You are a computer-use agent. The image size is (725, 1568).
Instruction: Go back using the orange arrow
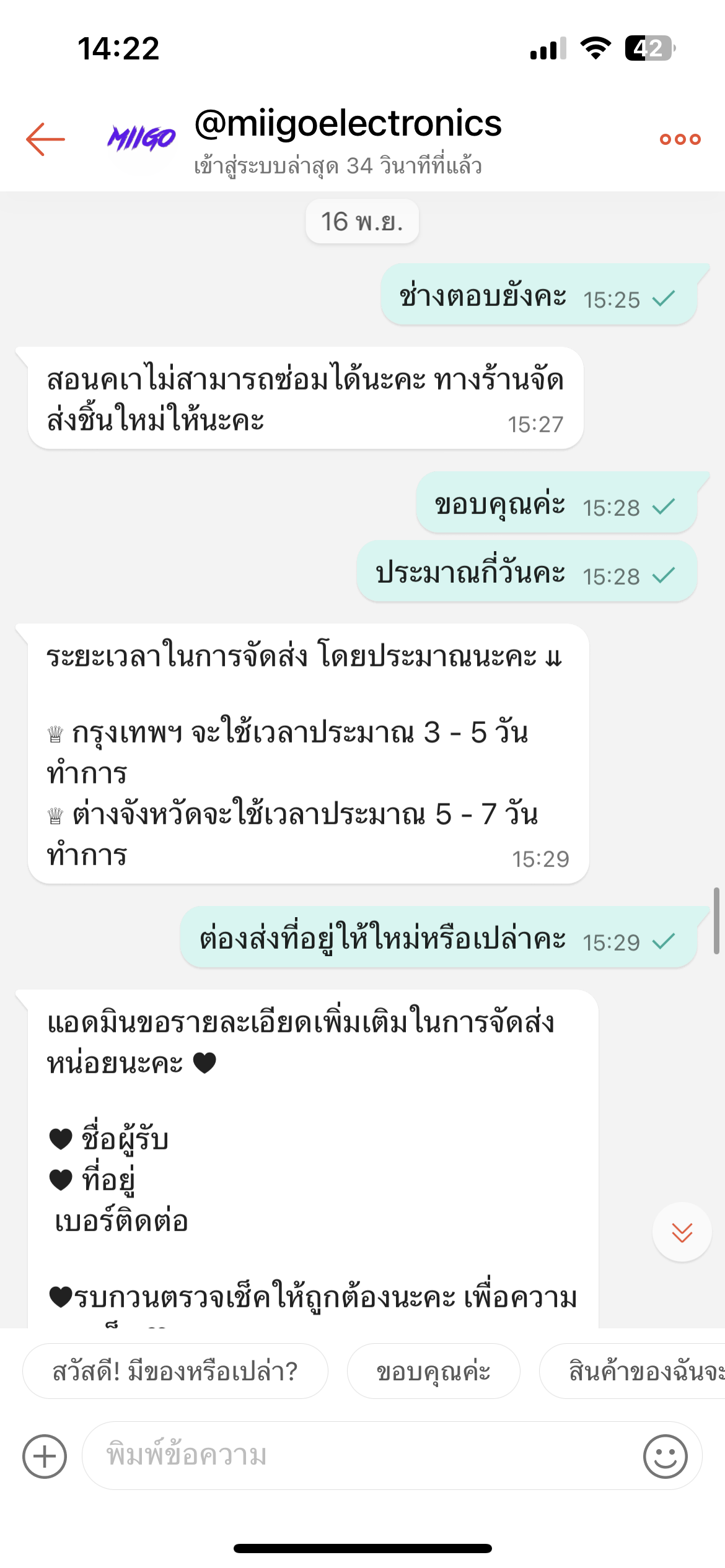click(45, 139)
